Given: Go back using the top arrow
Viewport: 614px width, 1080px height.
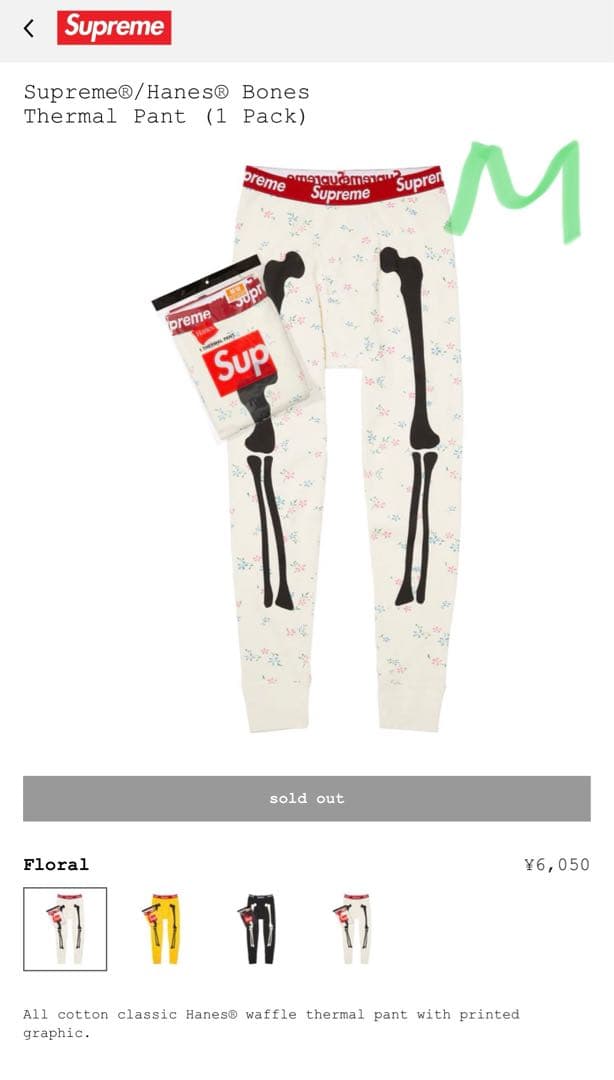Looking at the screenshot, I should [x=29, y=28].
